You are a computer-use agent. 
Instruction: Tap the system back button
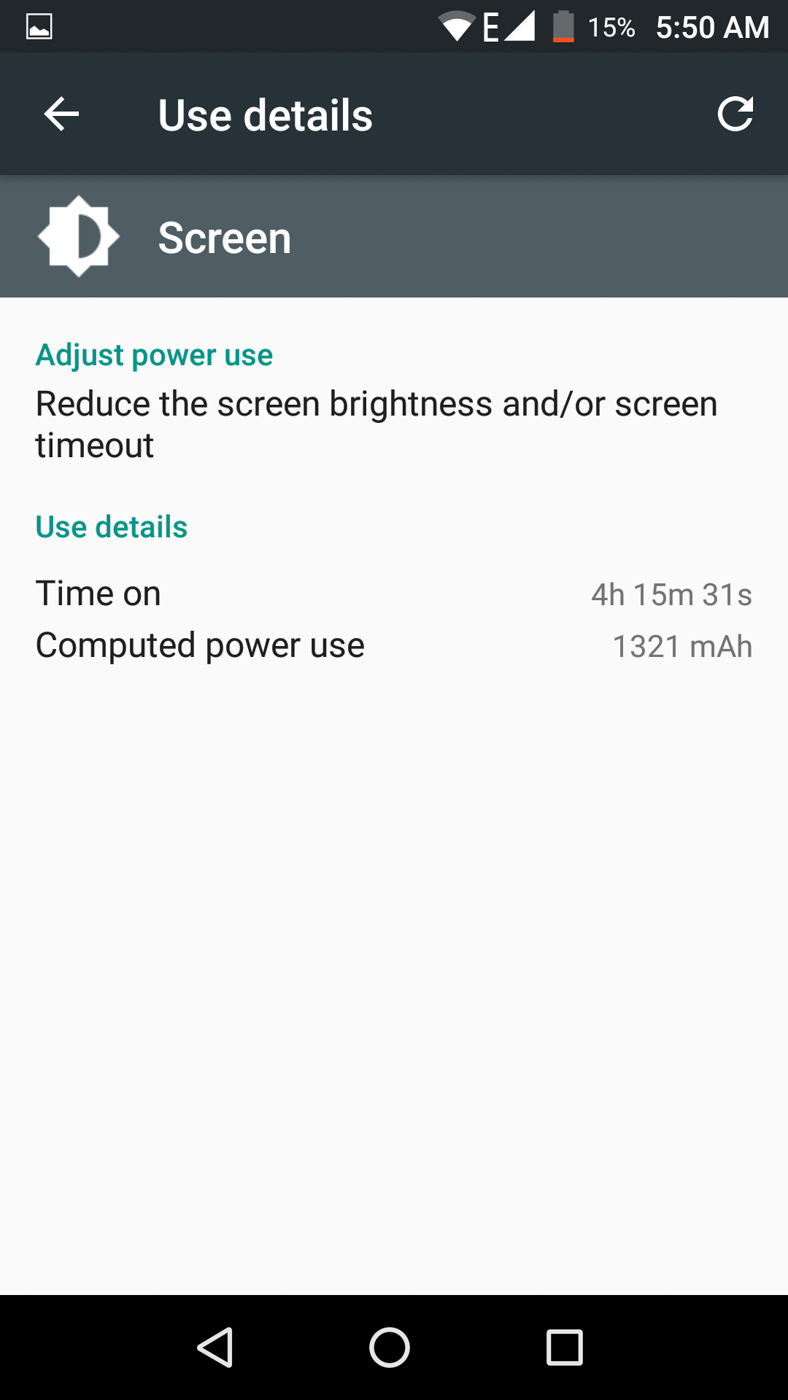215,1347
